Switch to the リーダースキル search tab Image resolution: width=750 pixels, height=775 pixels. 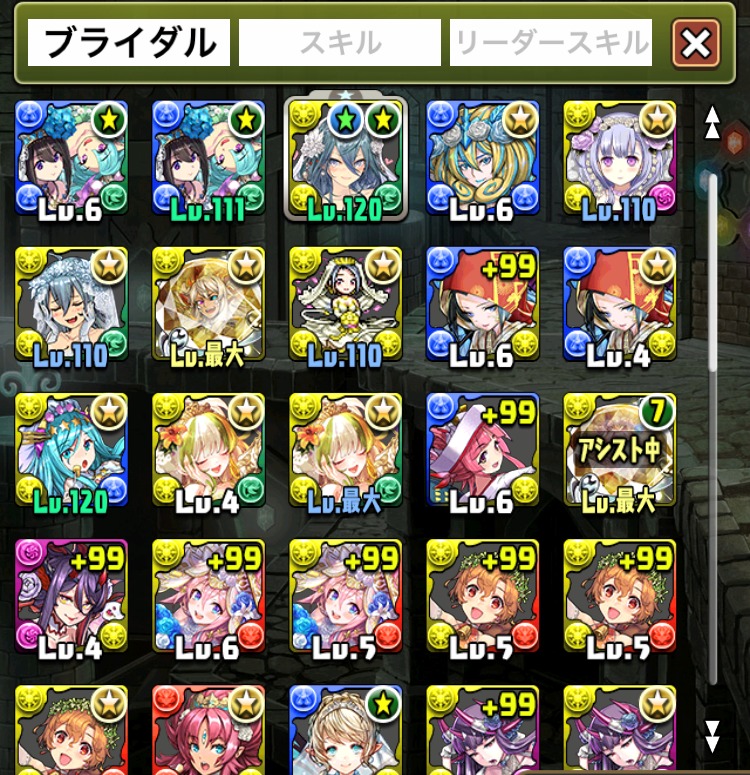point(551,43)
